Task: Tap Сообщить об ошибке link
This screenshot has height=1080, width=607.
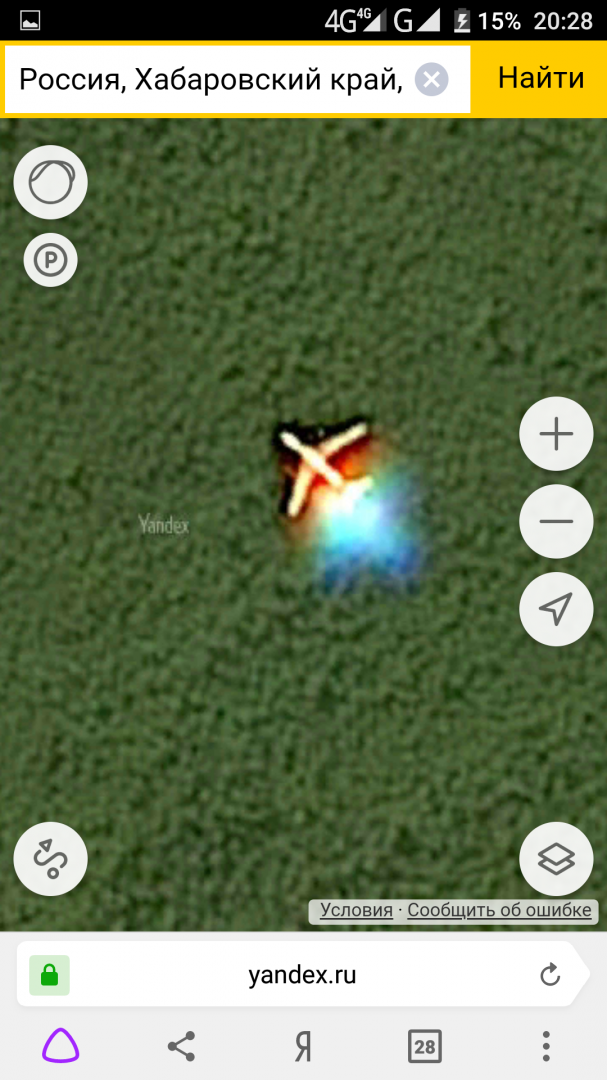Action: pyautogui.click(x=500, y=910)
